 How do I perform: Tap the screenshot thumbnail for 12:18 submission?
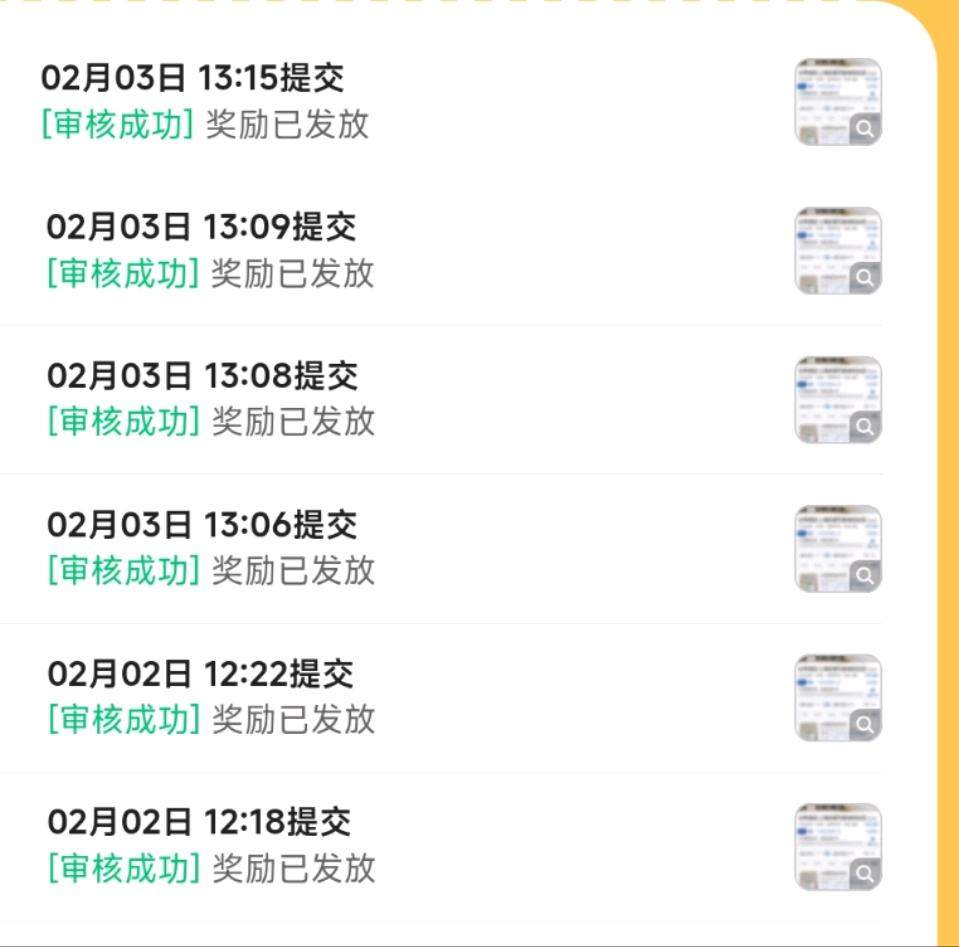(x=838, y=847)
